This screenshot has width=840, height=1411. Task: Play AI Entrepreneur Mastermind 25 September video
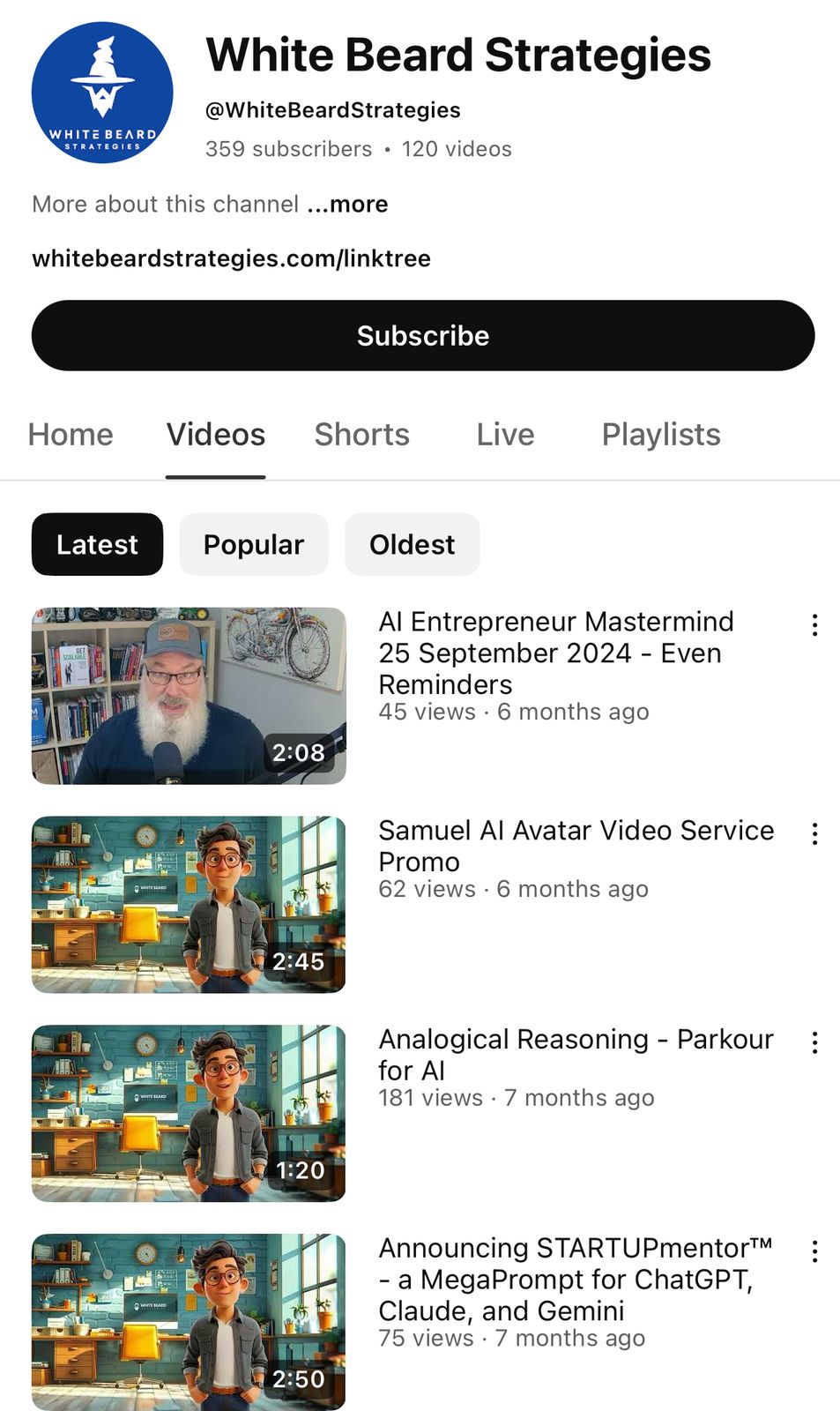(189, 695)
